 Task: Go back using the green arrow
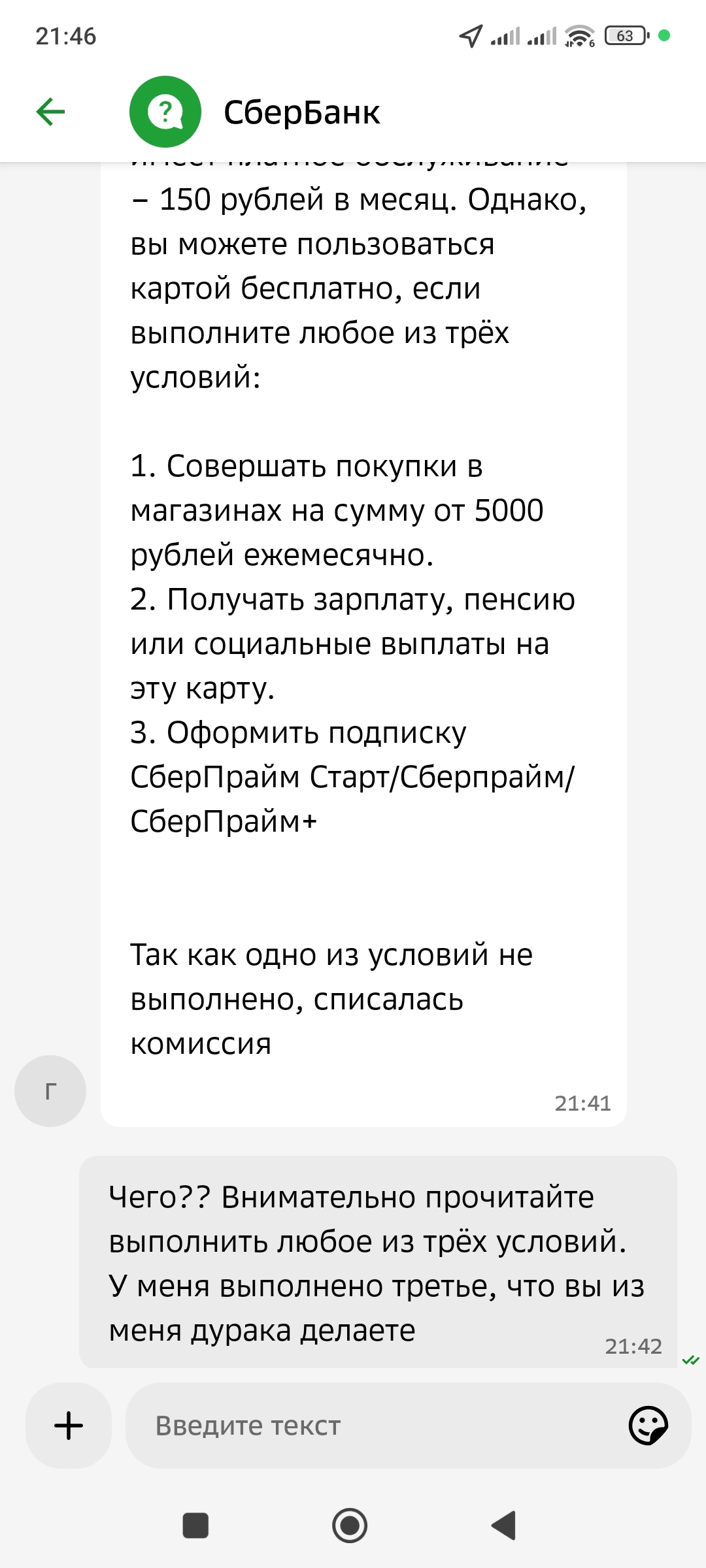pyautogui.click(x=50, y=112)
